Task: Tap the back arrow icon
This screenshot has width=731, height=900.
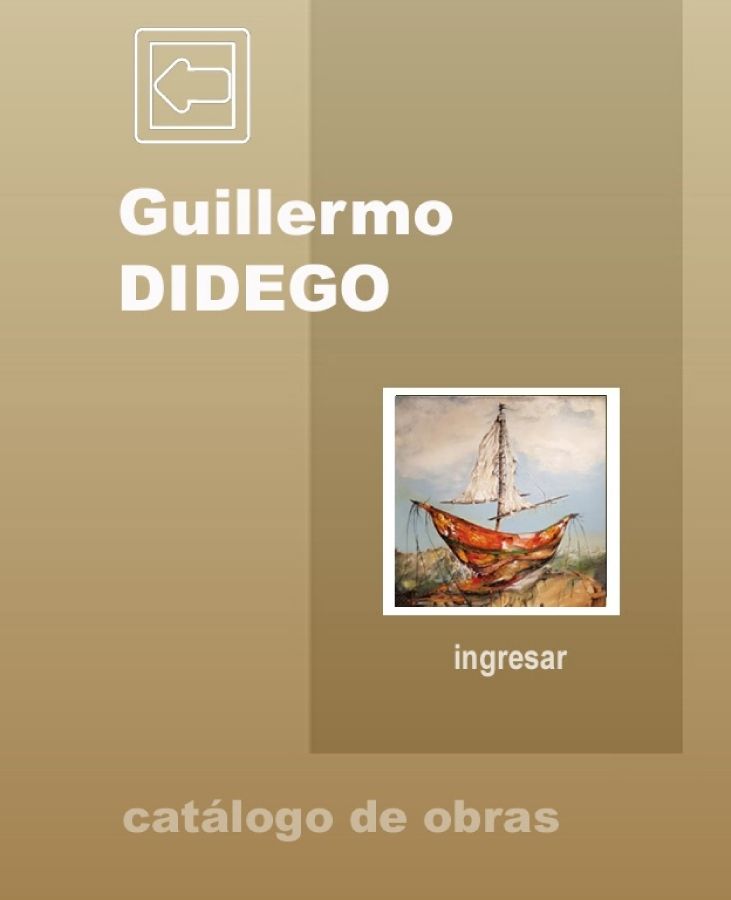Action: tap(192, 85)
